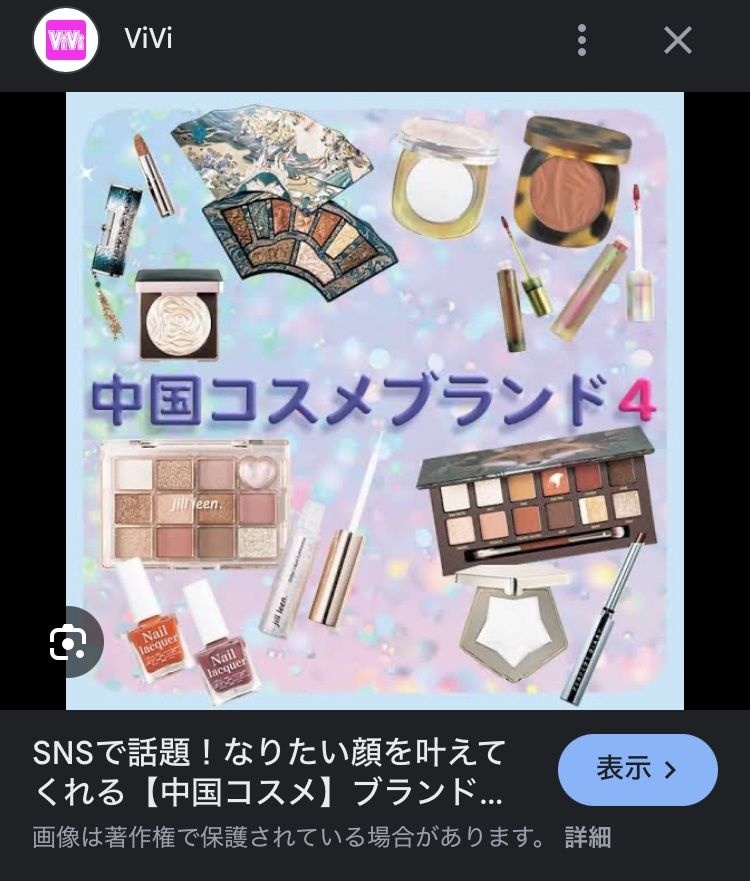This screenshot has height=881, width=750.
Task: Open the 詳細 copyright details link
Action: pyautogui.click(x=588, y=837)
